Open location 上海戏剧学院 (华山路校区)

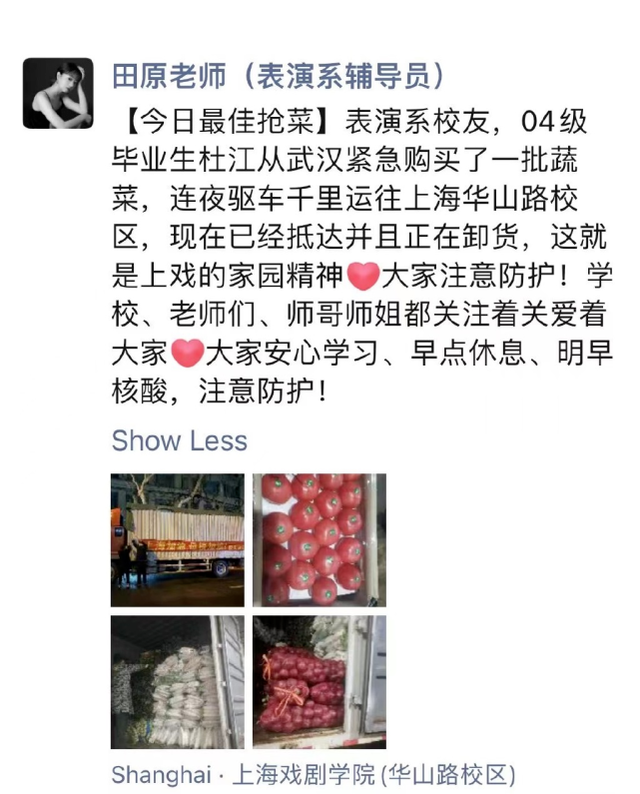[312, 774]
